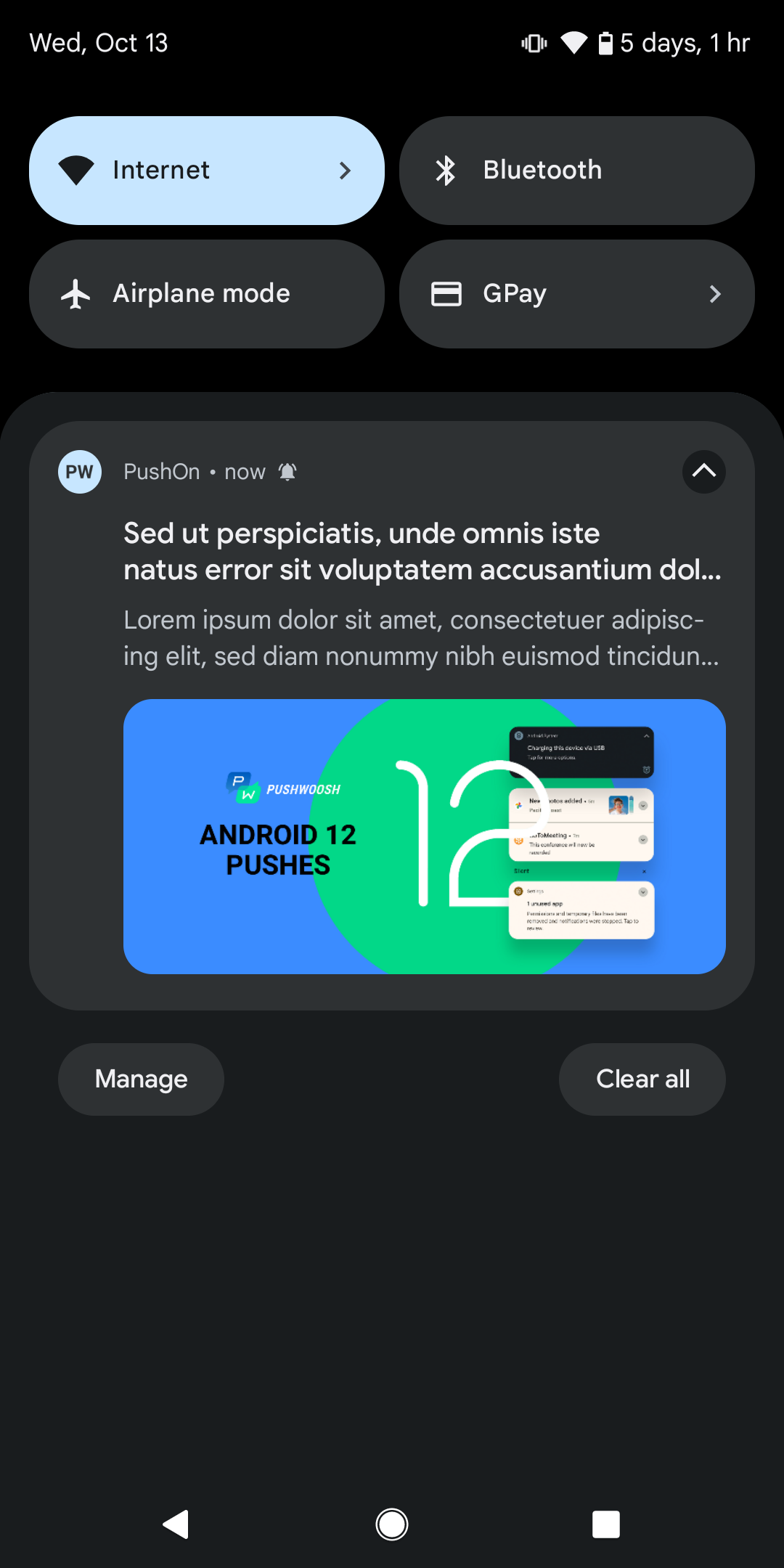
Task: Open the PushOn notification
Action: point(392,715)
